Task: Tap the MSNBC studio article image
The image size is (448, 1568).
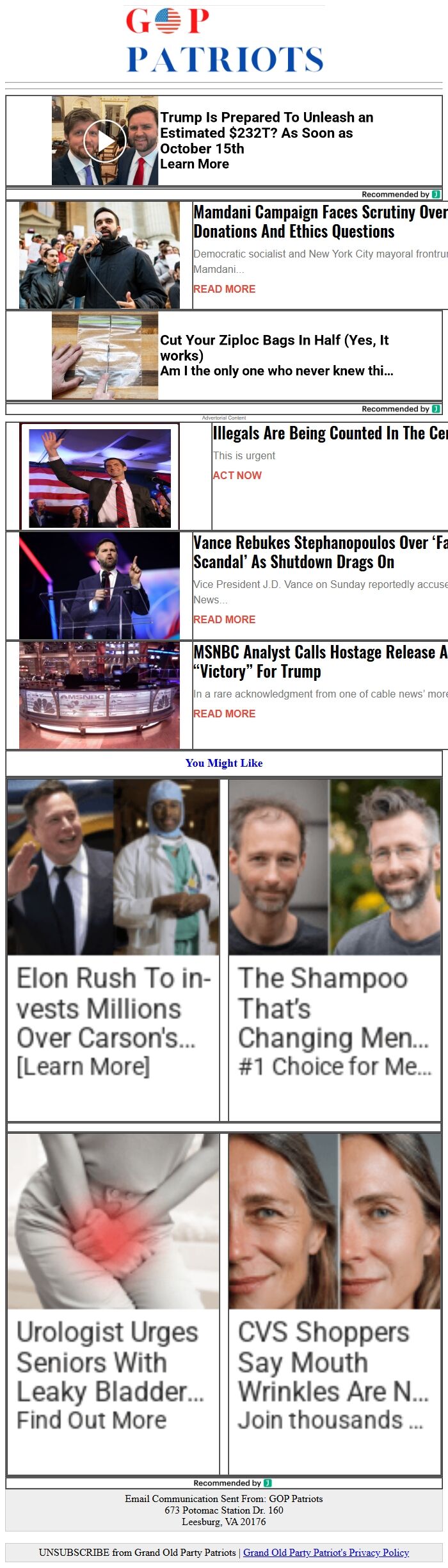Action: click(99, 695)
